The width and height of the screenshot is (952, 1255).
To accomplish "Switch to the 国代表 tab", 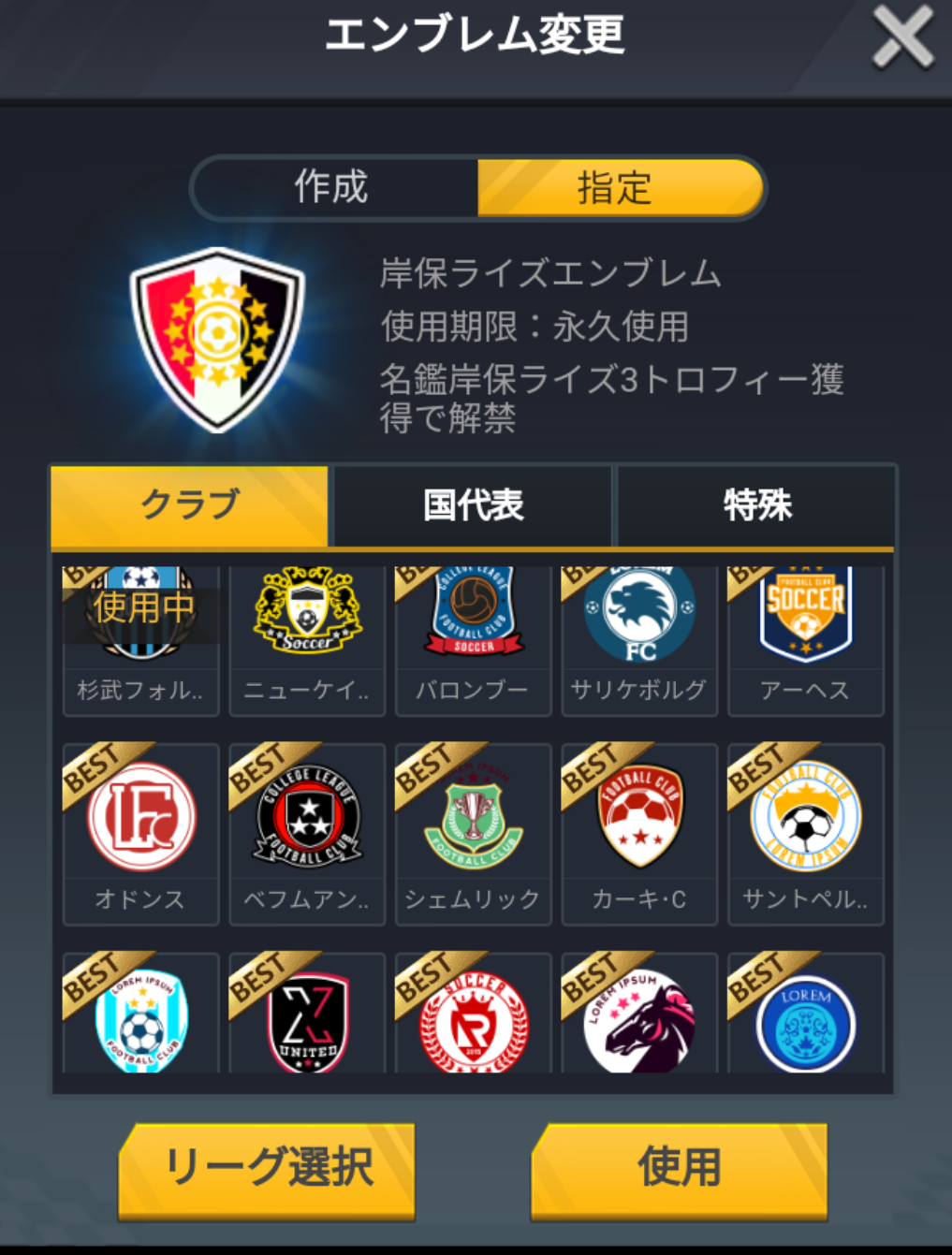I will [x=473, y=505].
